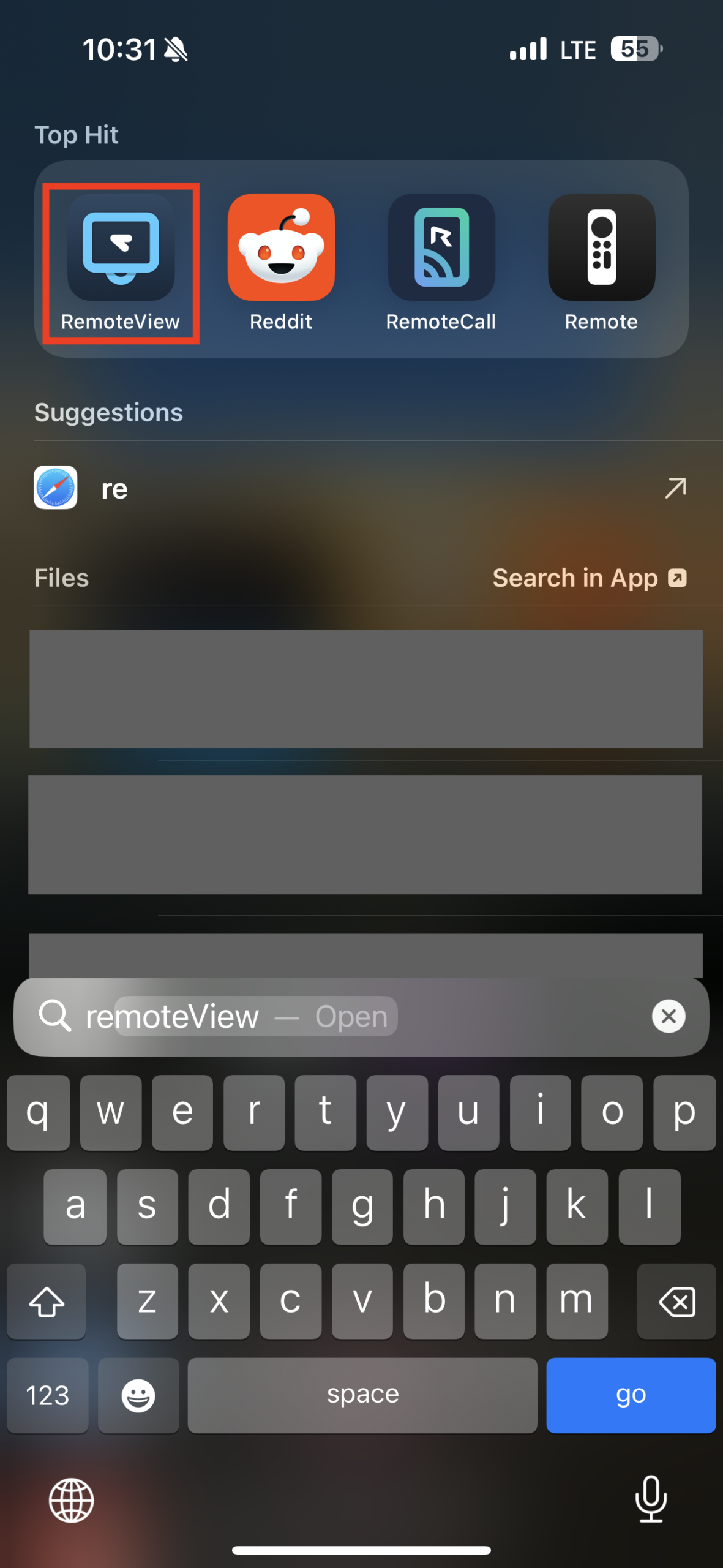Viewport: 723px width, 1568px height.
Task: Search "re" in Safari suggestion
Action: click(361, 488)
